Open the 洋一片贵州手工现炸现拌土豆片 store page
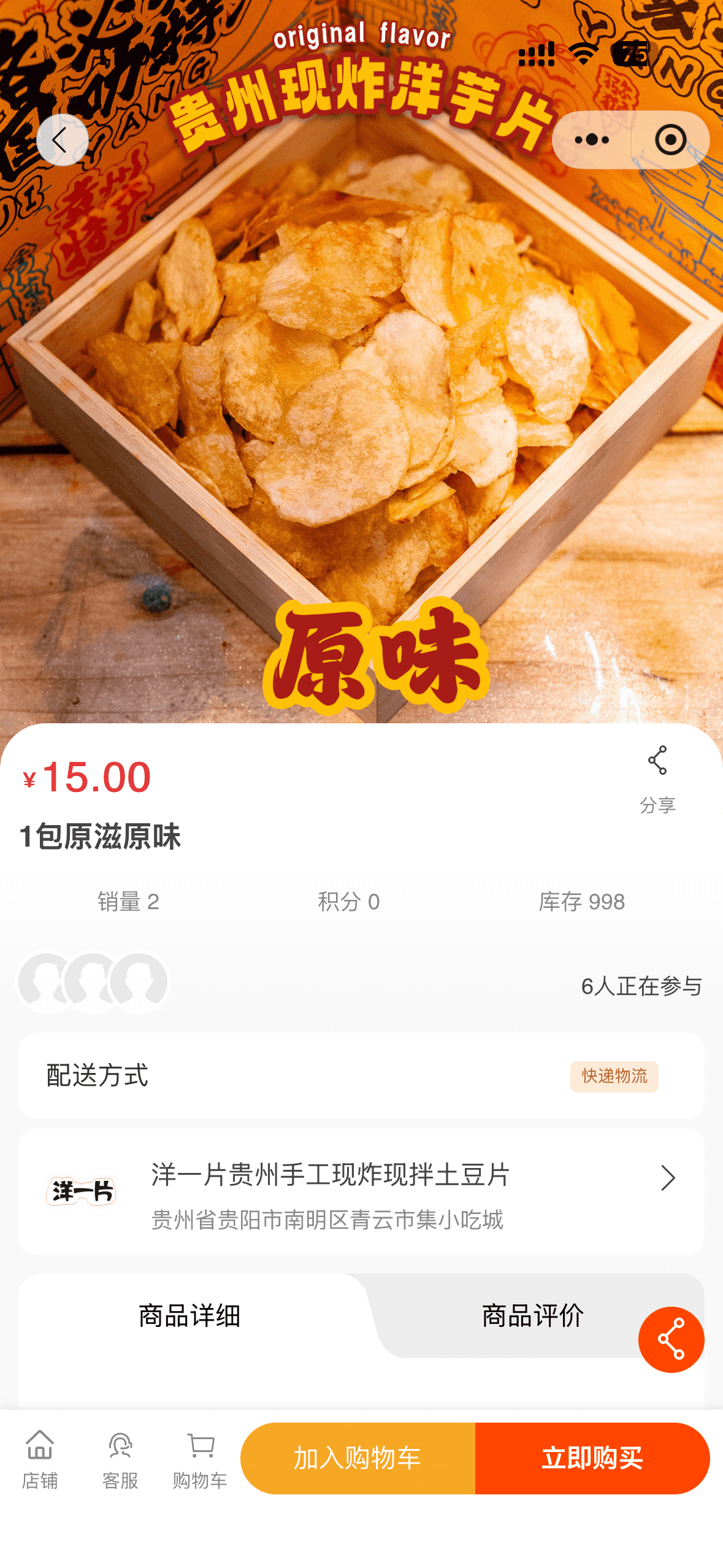The height and width of the screenshot is (1568, 723). (x=361, y=1192)
